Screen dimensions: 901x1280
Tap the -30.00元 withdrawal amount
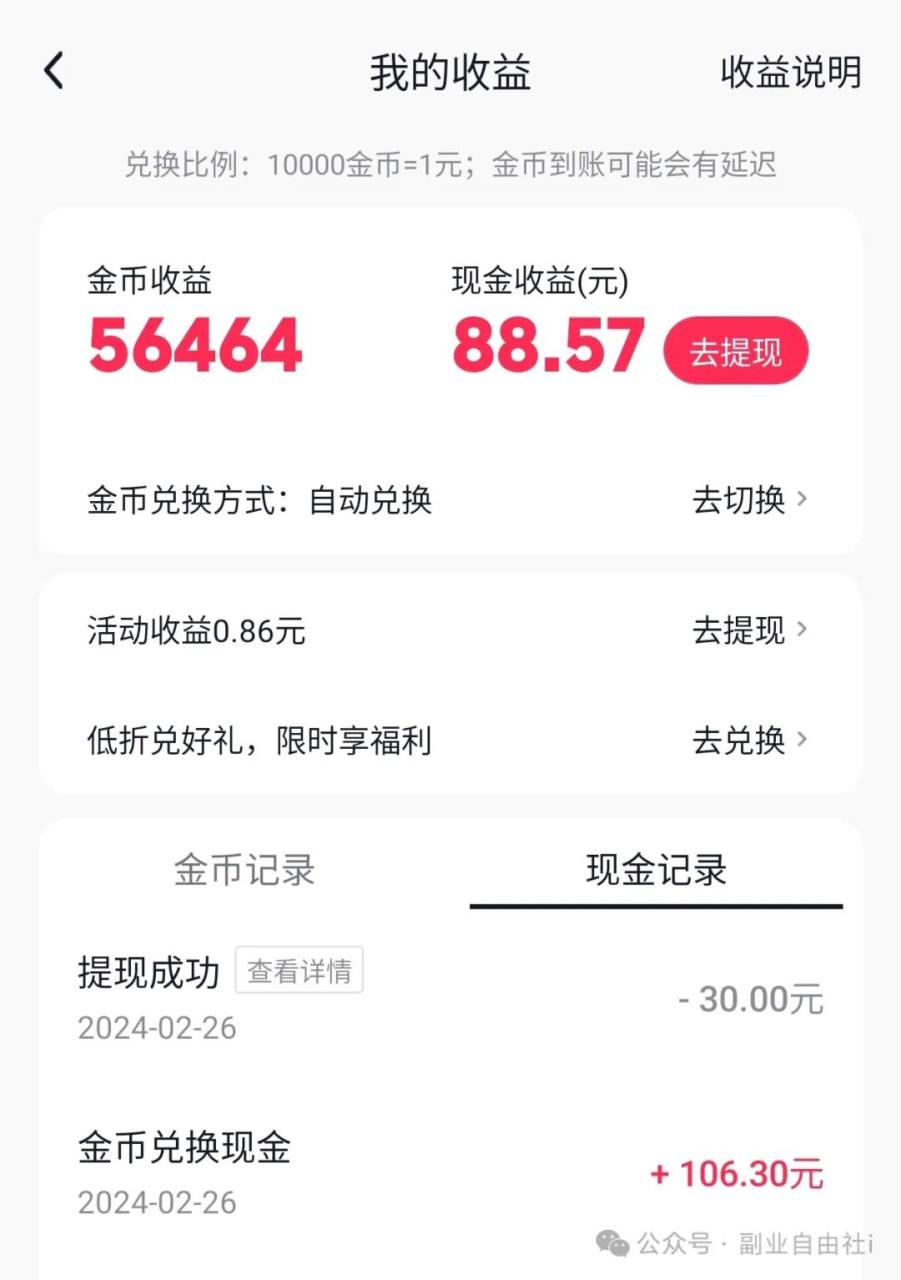coord(748,1000)
